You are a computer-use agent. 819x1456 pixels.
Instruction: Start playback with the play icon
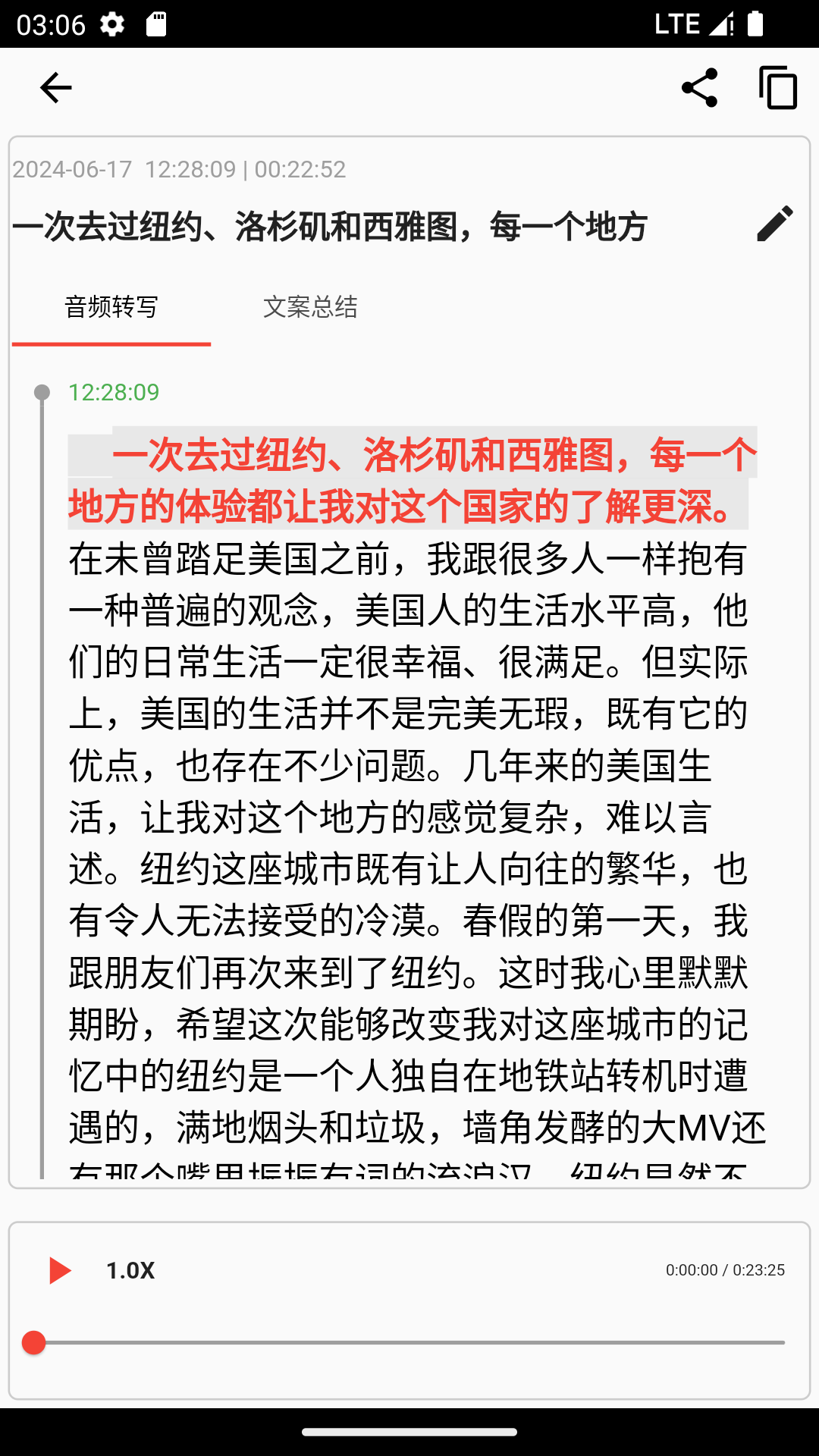(59, 1270)
